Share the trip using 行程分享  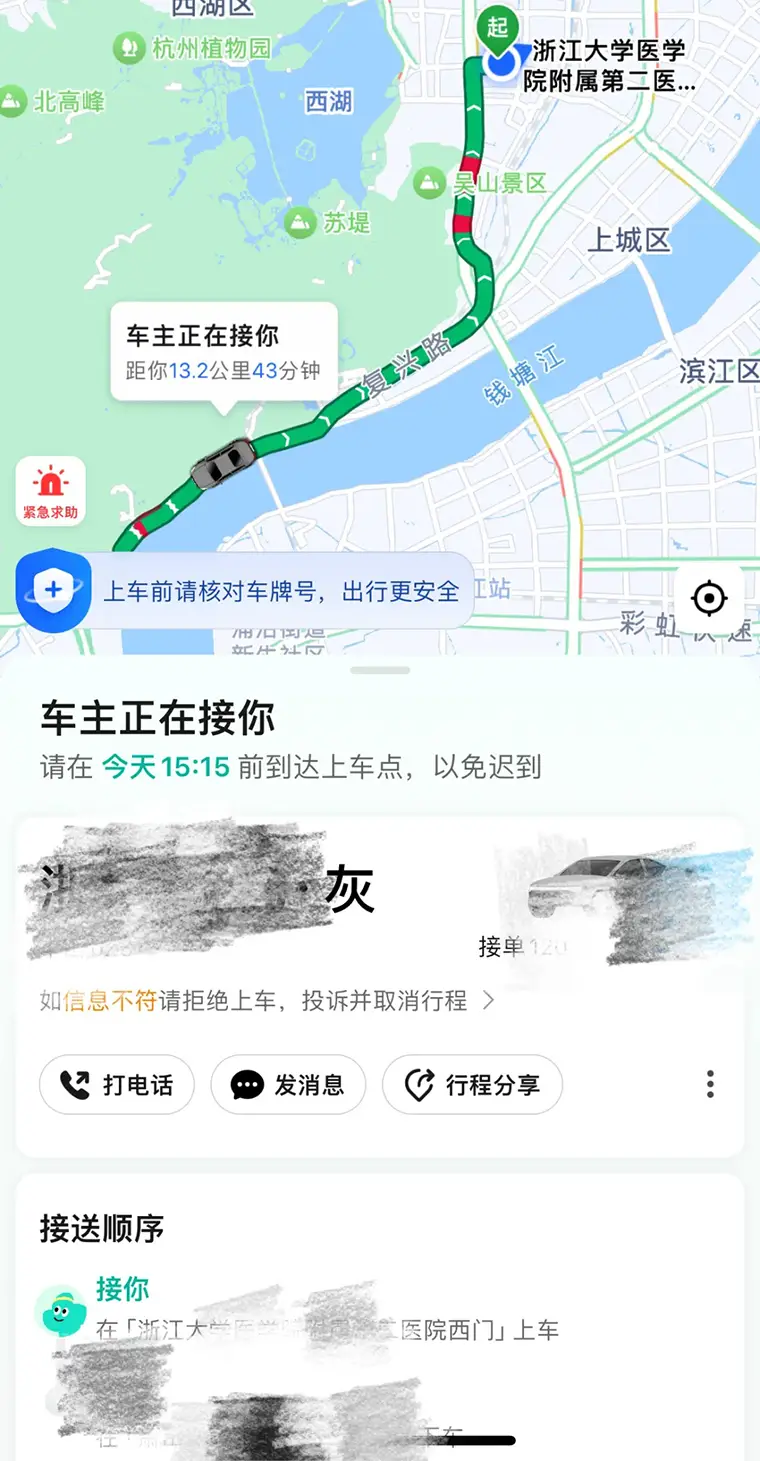tap(472, 1085)
